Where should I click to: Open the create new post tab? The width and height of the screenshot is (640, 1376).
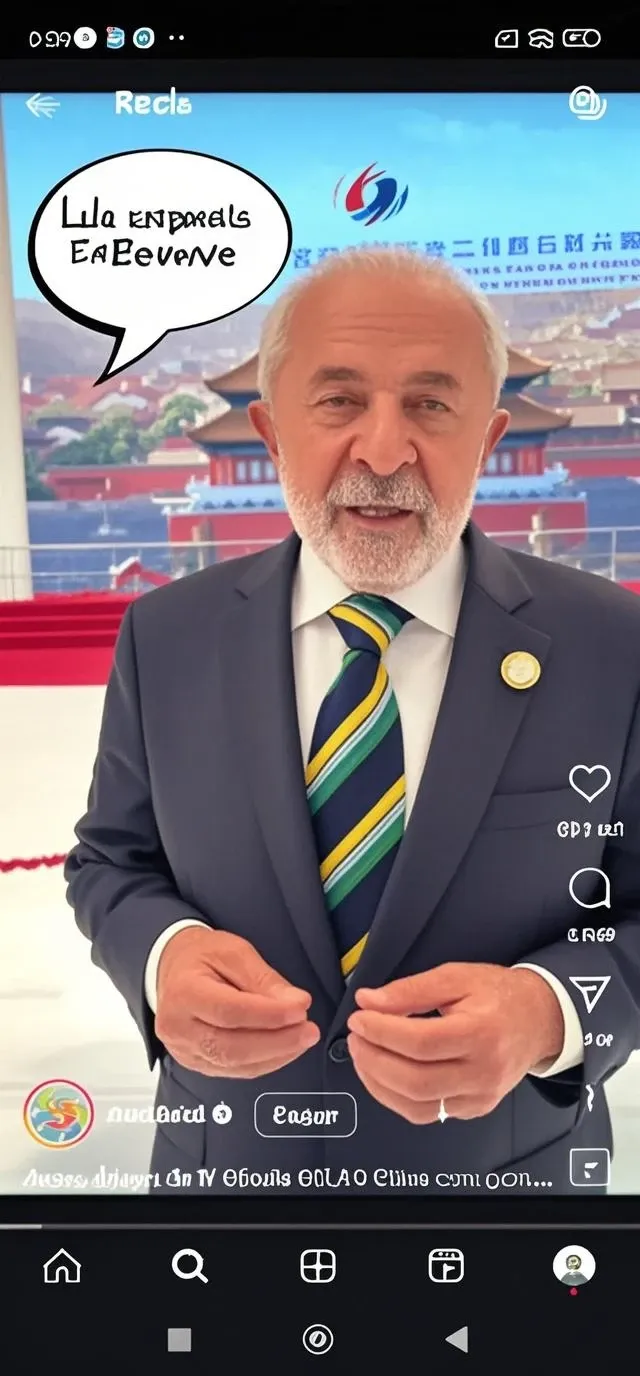coord(318,1266)
